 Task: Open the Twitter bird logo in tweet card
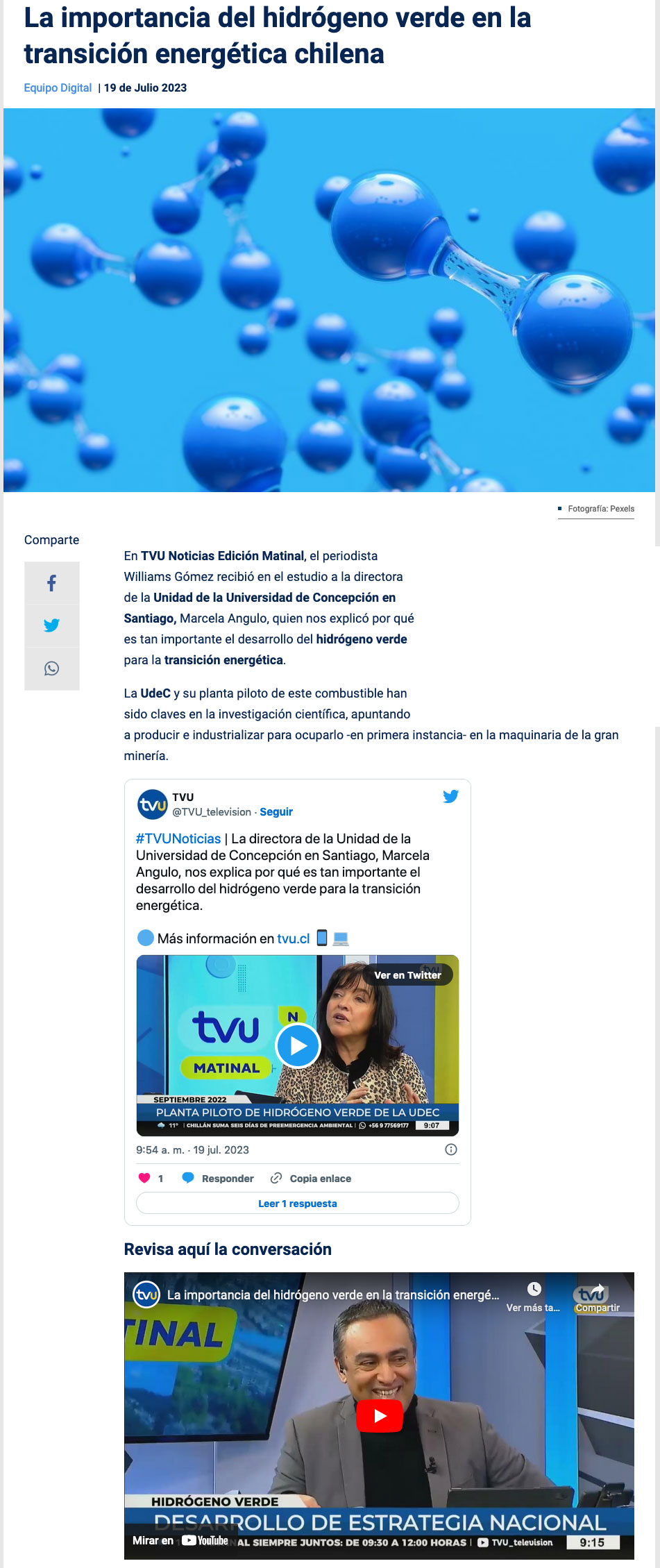[x=450, y=797]
